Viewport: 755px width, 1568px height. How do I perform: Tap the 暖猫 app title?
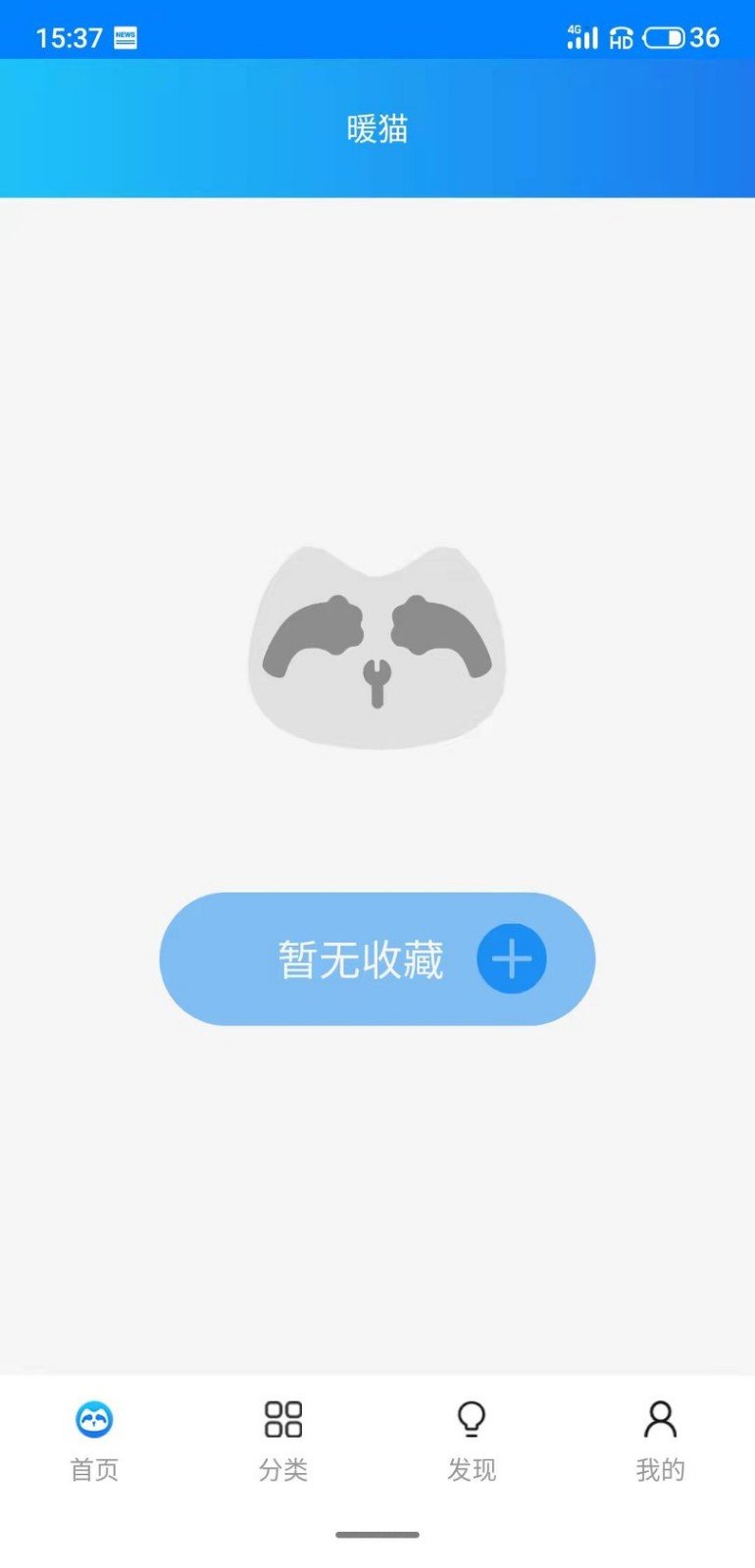click(x=377, y=128)
